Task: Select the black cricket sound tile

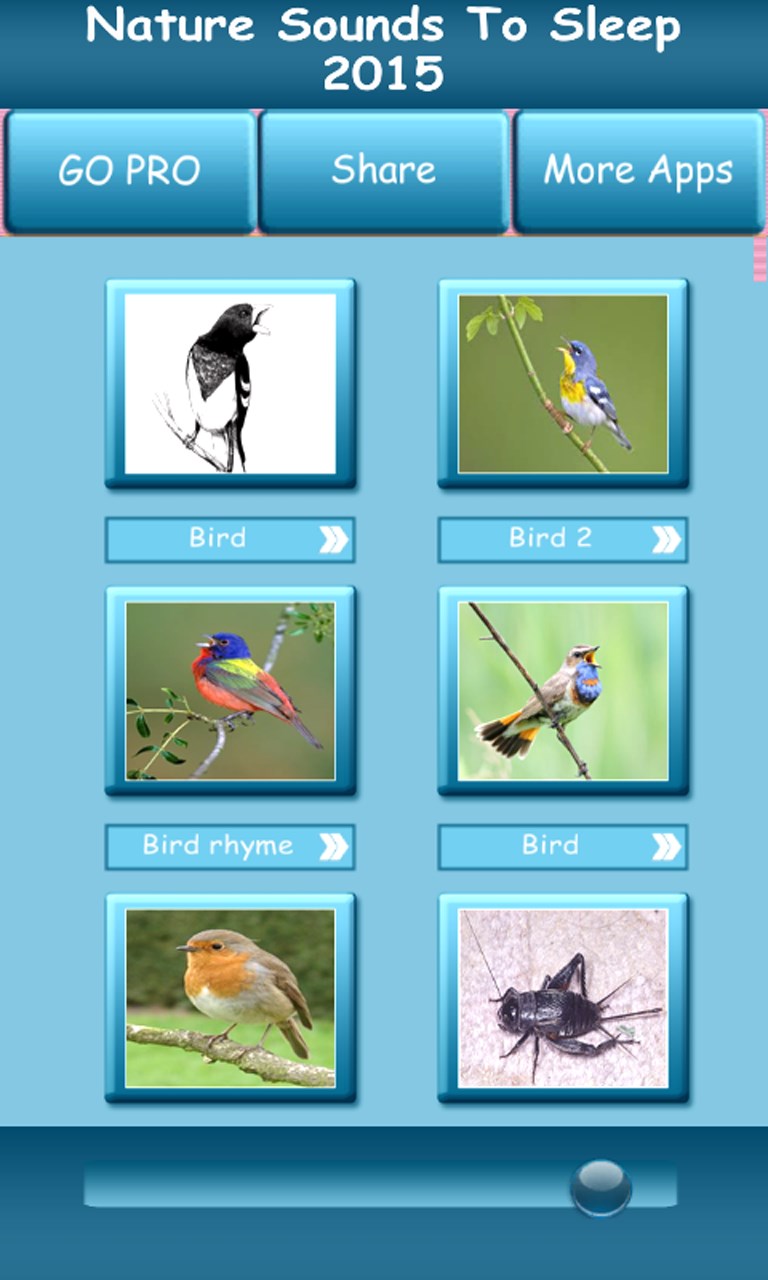Action: (563, 998)
